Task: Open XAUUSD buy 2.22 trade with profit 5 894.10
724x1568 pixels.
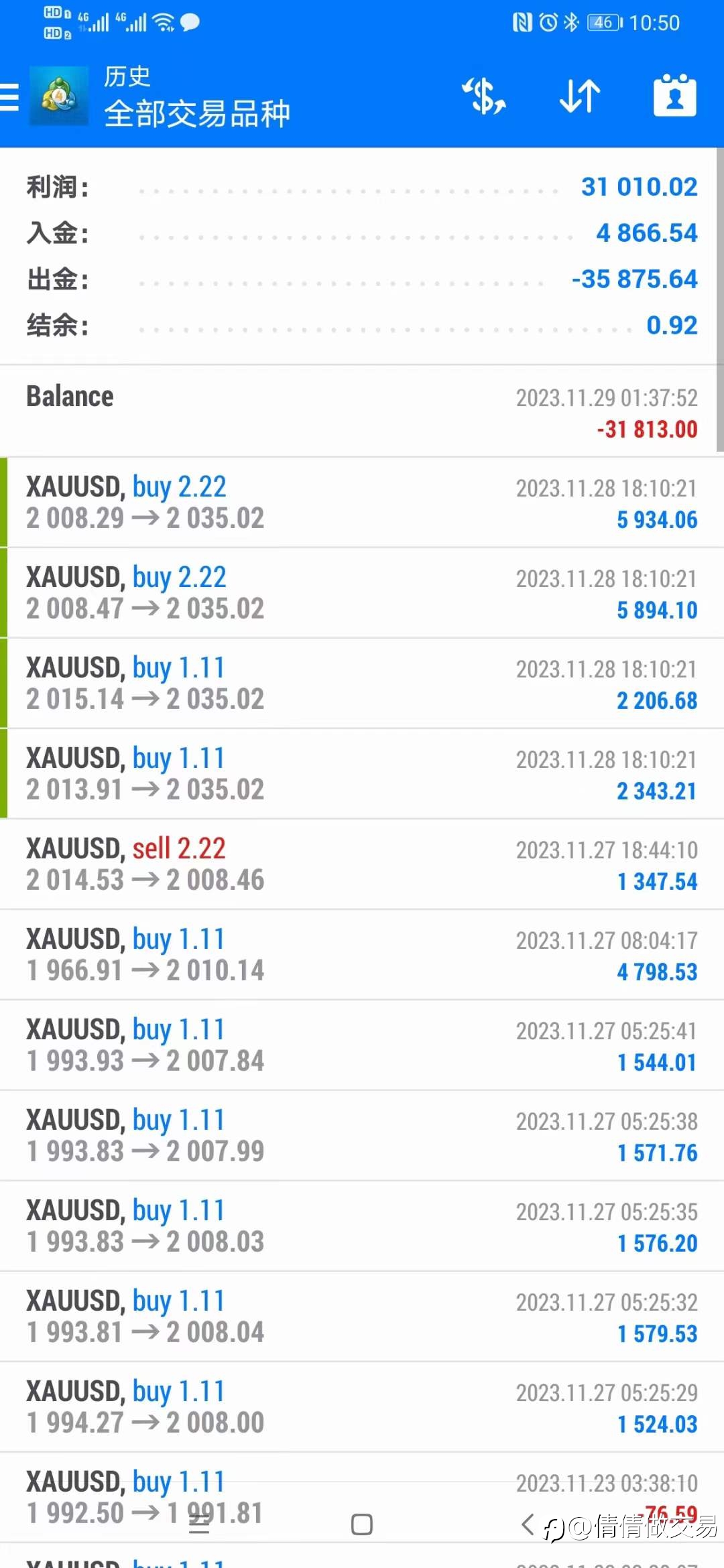Action: pos(362,593)
